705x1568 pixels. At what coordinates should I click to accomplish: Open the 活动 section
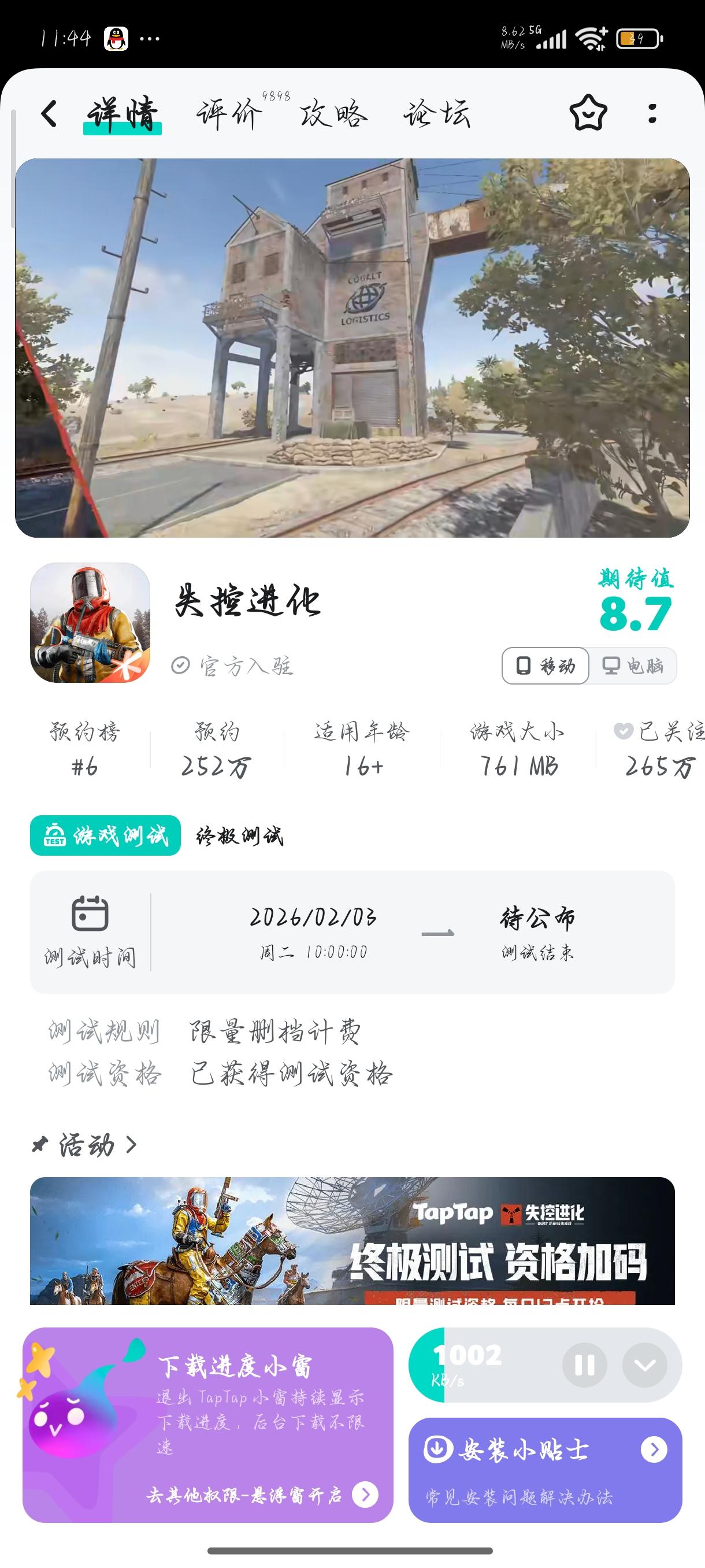coord(86,1145)
